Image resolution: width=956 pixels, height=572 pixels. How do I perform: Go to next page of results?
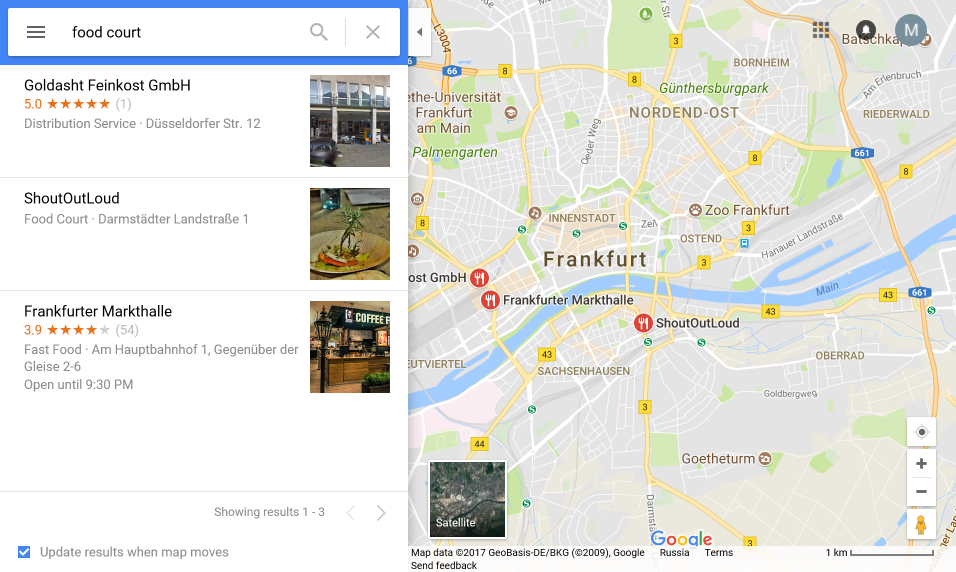(381, 513)
